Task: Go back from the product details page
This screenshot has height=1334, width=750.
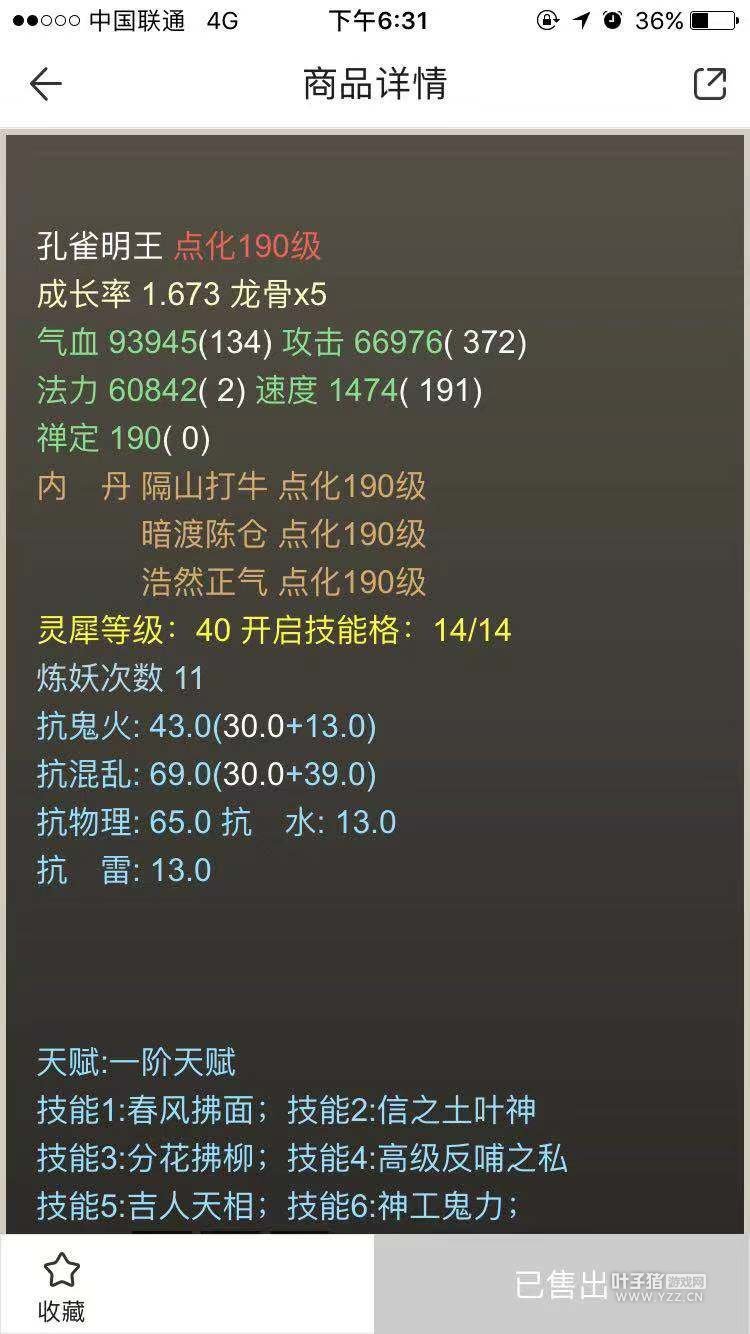Action: pos(46,84)
